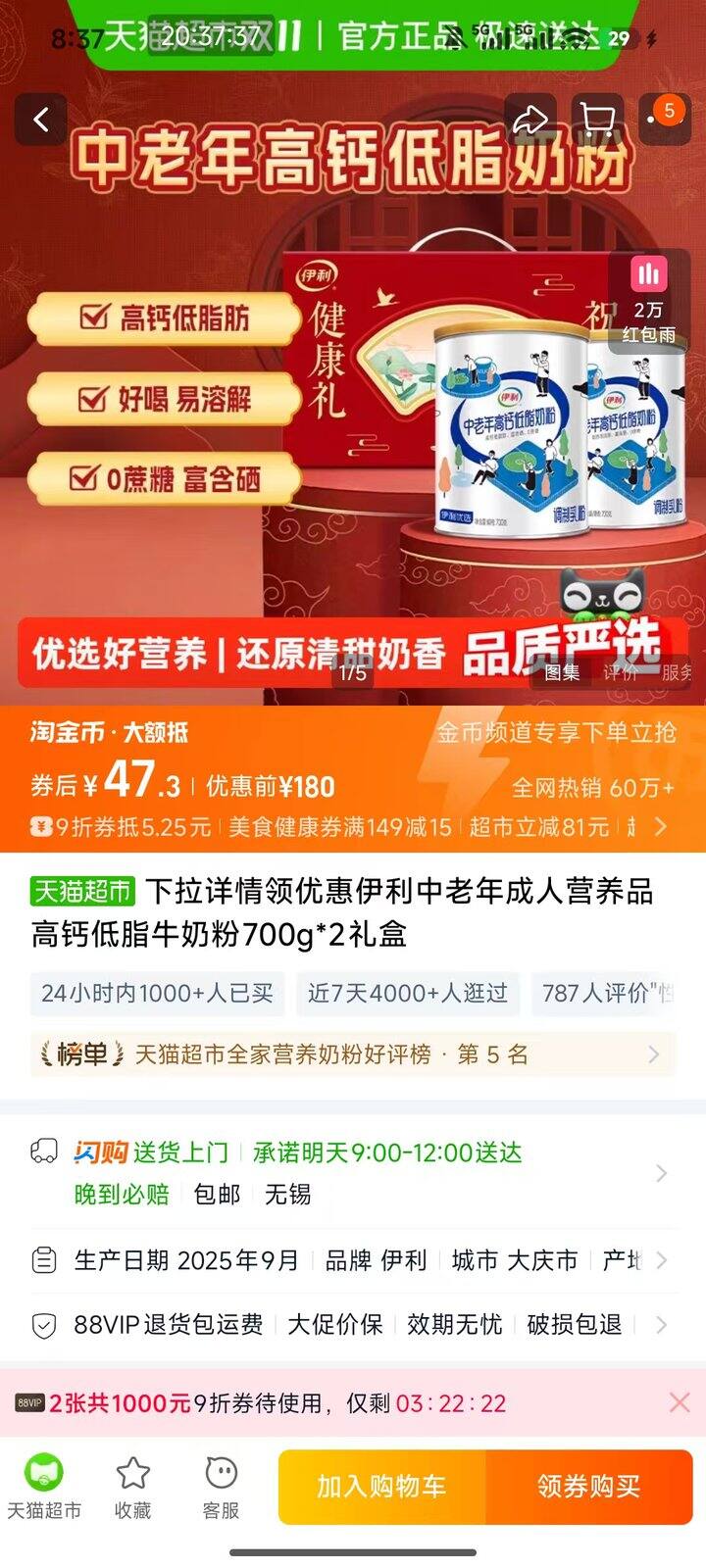Switch to the 评价 image tab
The height and width of the screenshot is (1568, 706).
(x=621, y=672)
